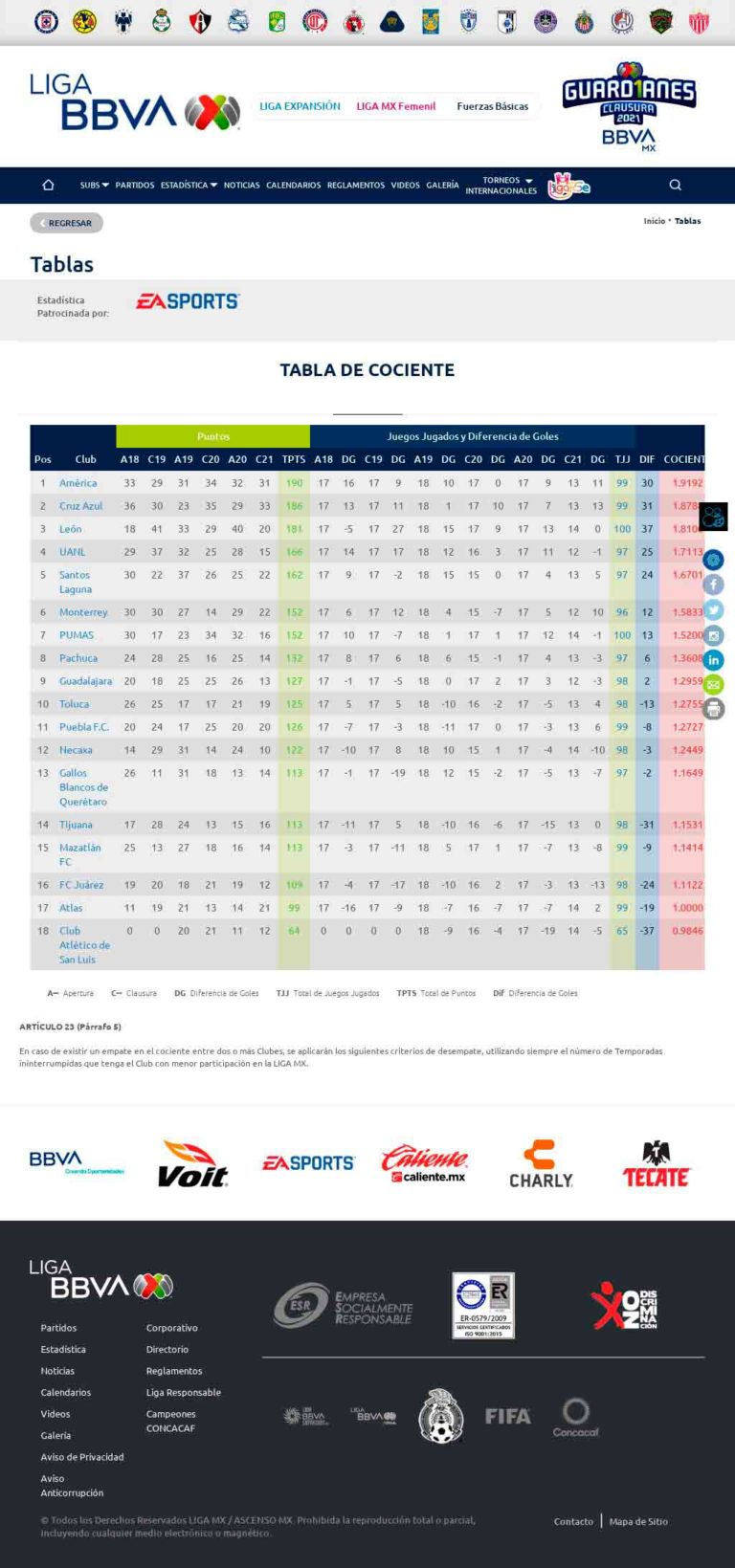
Task: Tap the REGRESAR back button
Action: pyautogui.click(x=66, y=223)
